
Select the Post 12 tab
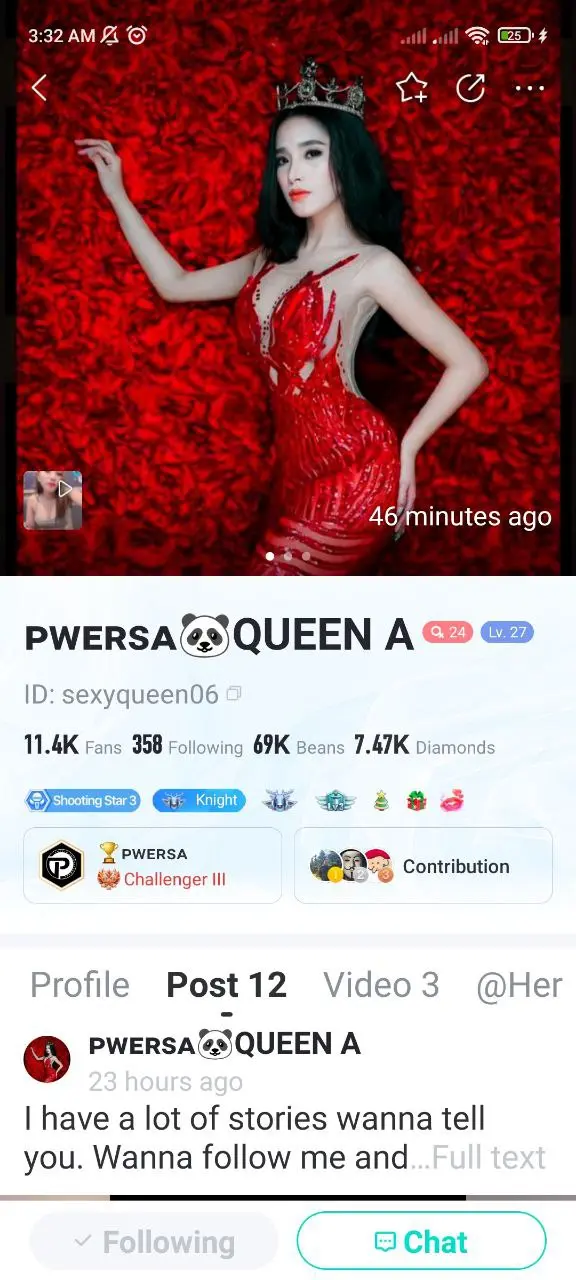[x=226, y=985]
